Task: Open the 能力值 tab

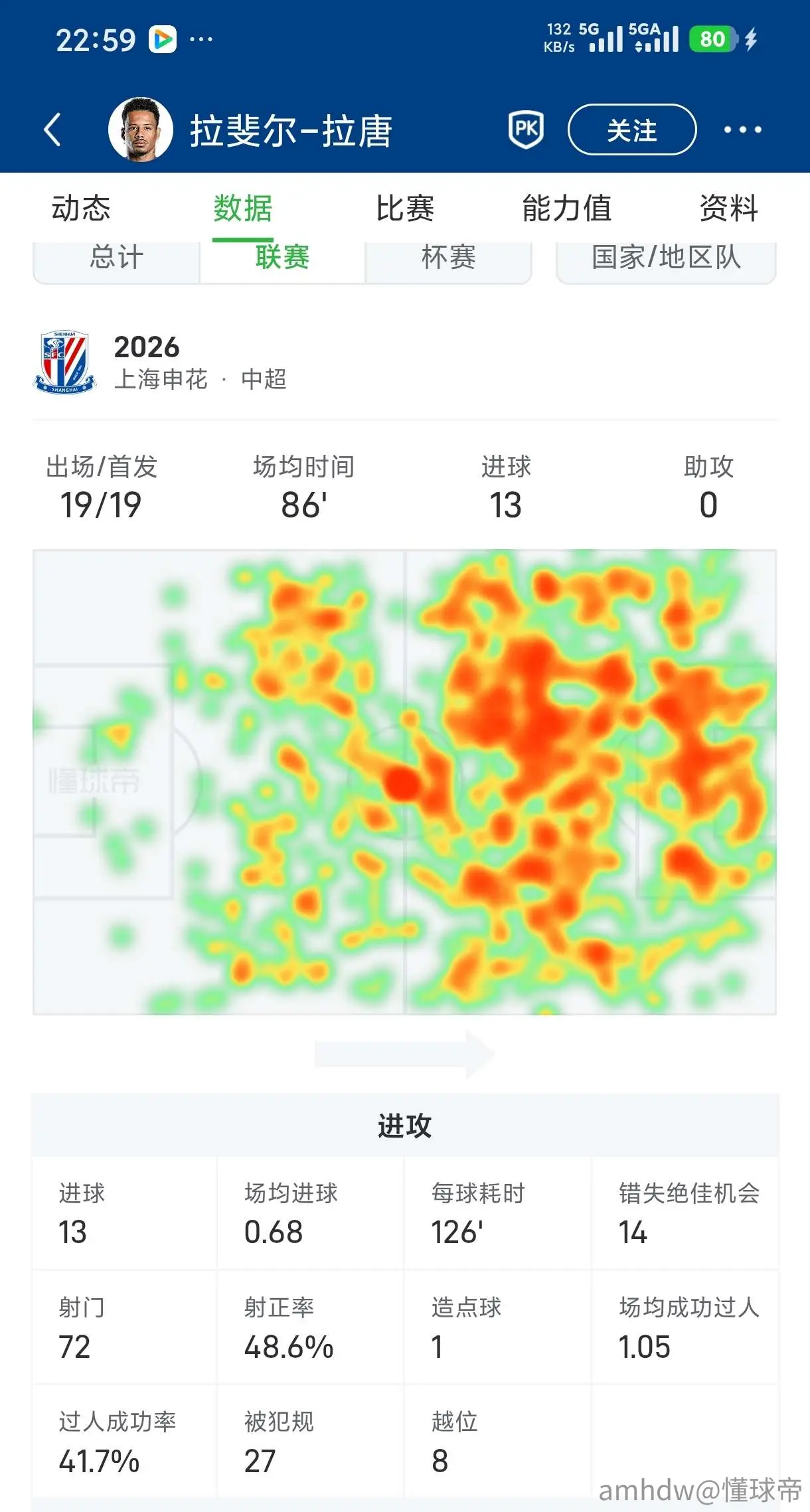Action: pos(567,208)
